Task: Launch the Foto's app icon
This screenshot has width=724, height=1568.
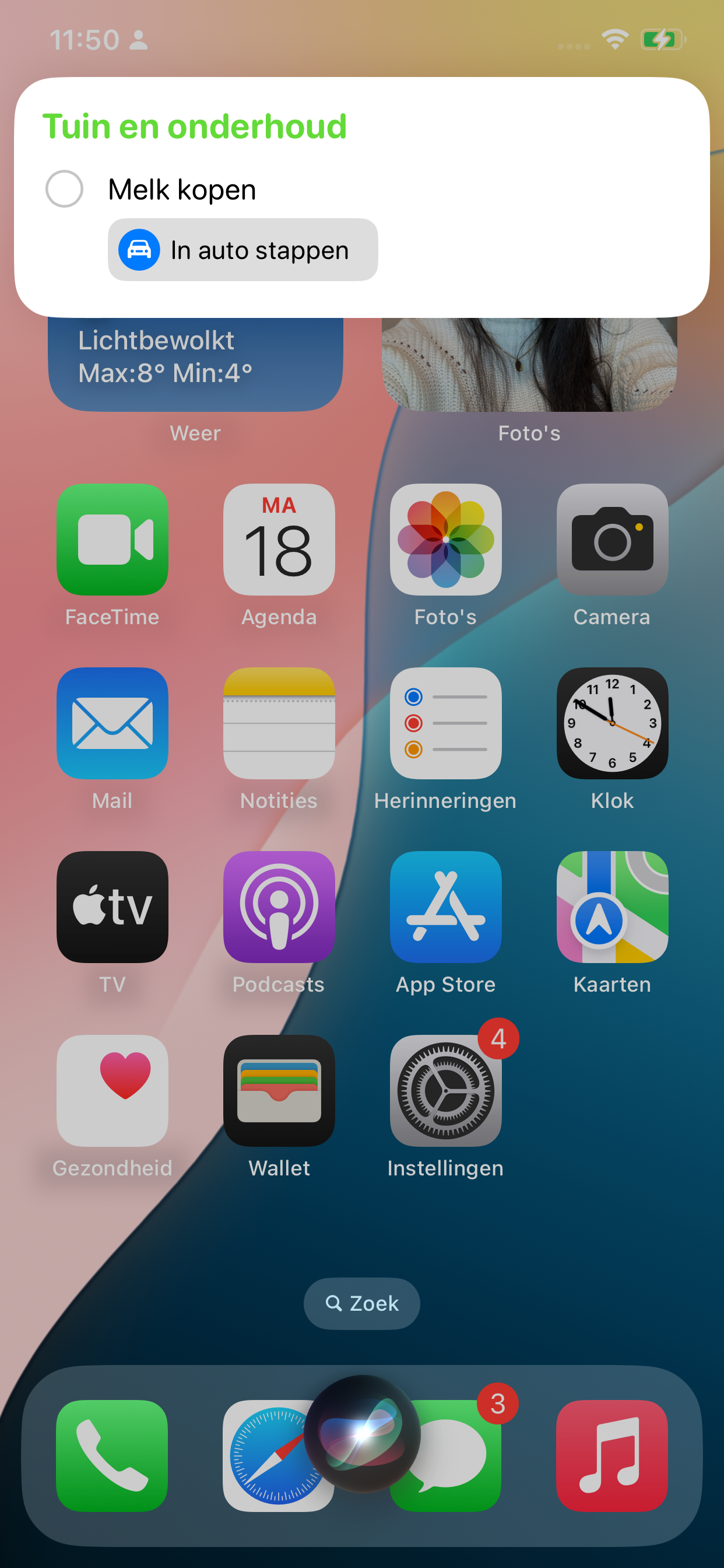Action: [445, 540]
